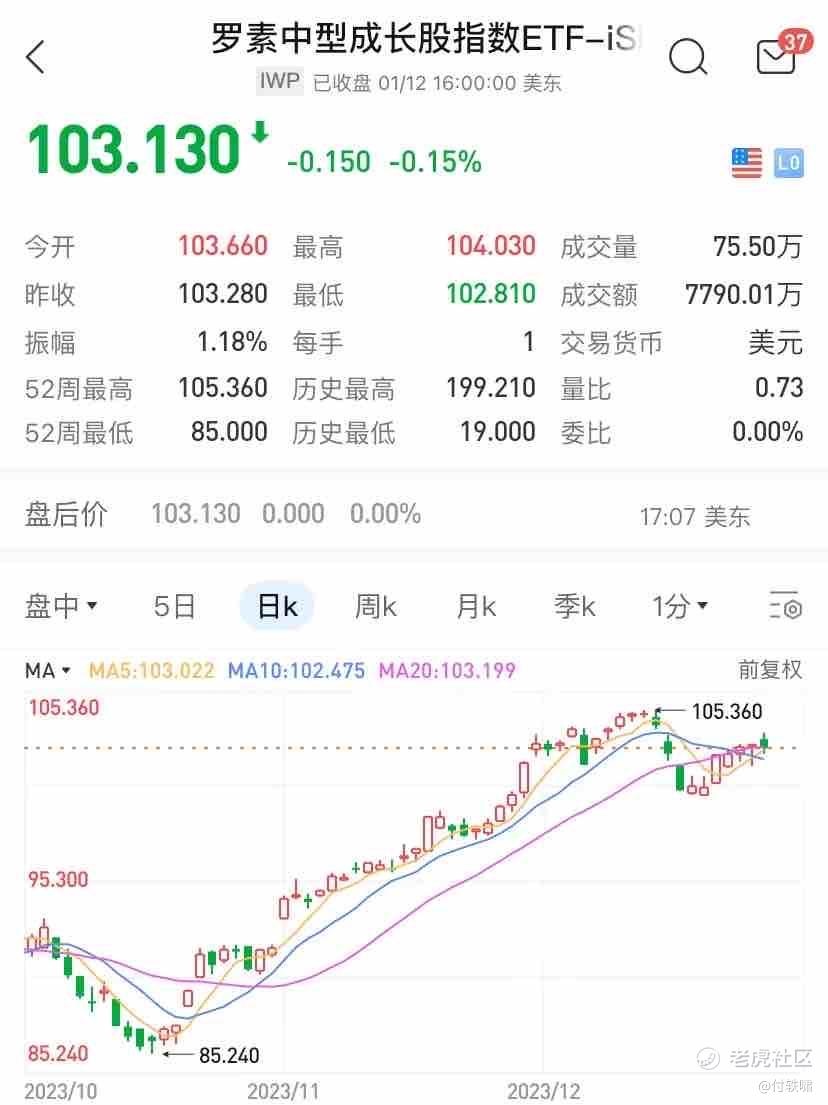
Task: Select the 5日 five-day view
Action: pyautogui.click(x=173, y=606)
